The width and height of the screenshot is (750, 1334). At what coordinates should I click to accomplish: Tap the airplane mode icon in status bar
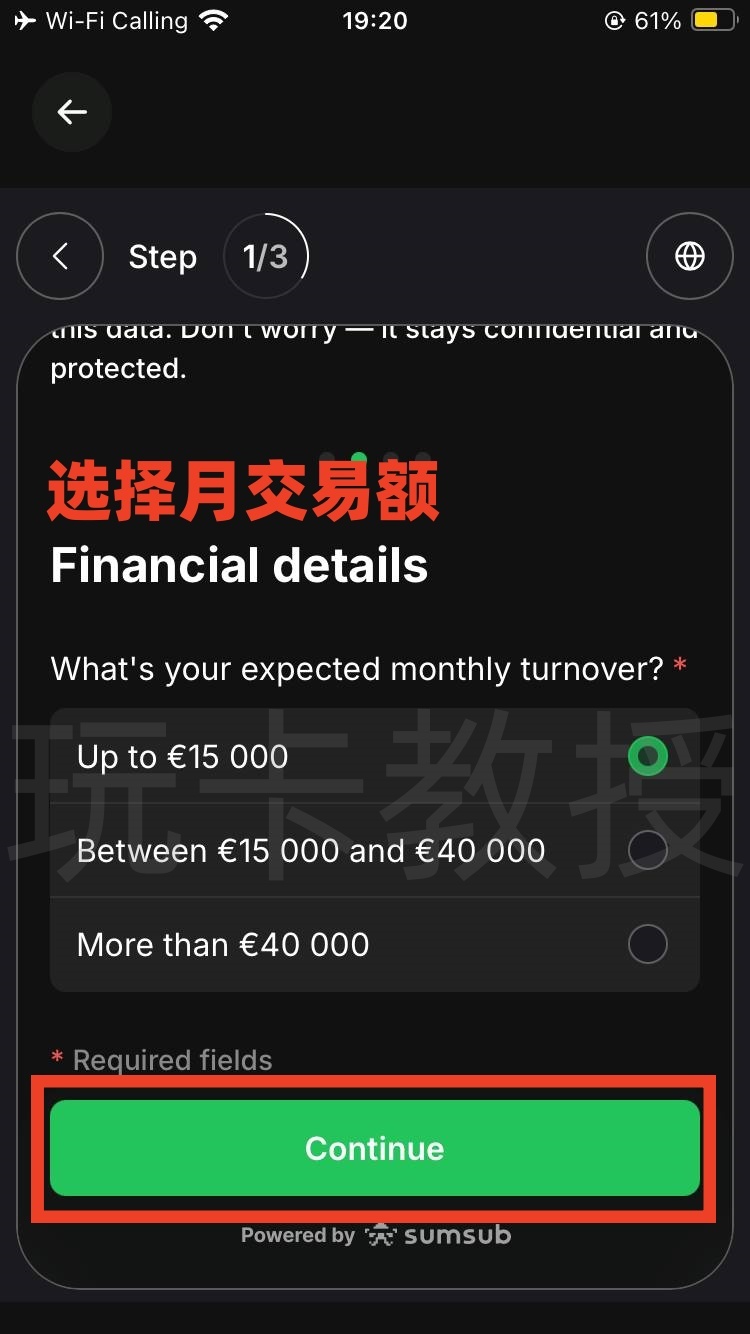25,19
